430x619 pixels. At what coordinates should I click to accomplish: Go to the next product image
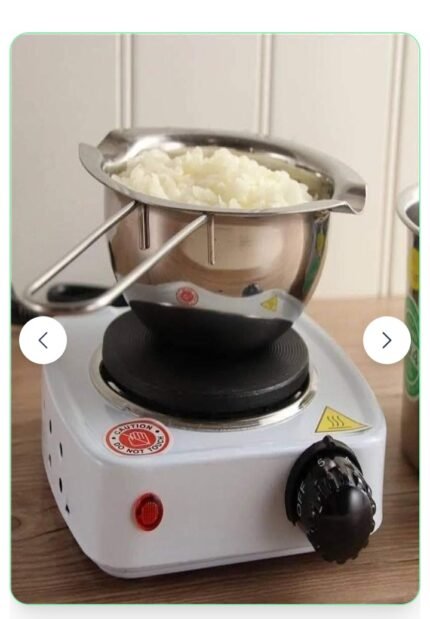(x=387, y=340)
